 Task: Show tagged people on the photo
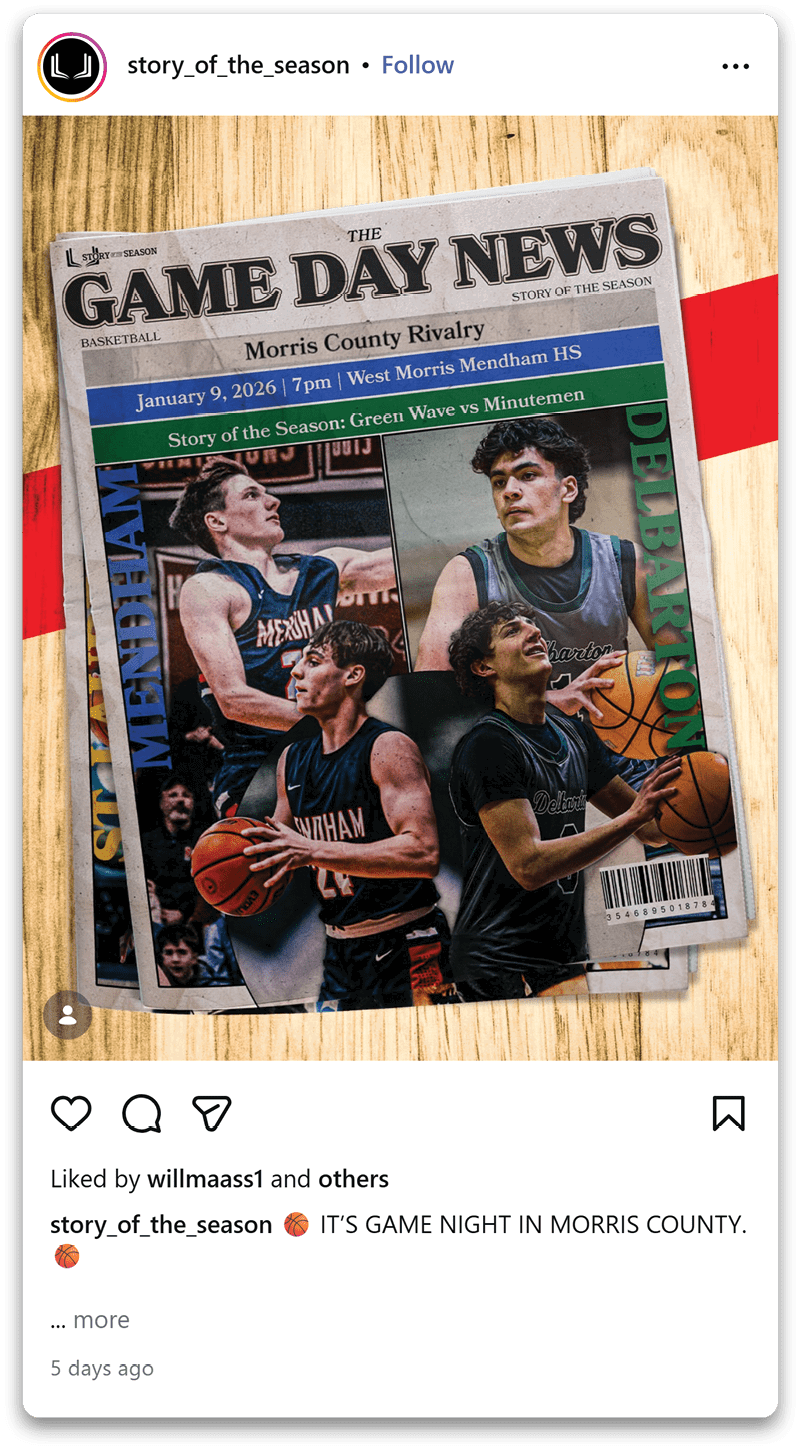point(68,1015)
